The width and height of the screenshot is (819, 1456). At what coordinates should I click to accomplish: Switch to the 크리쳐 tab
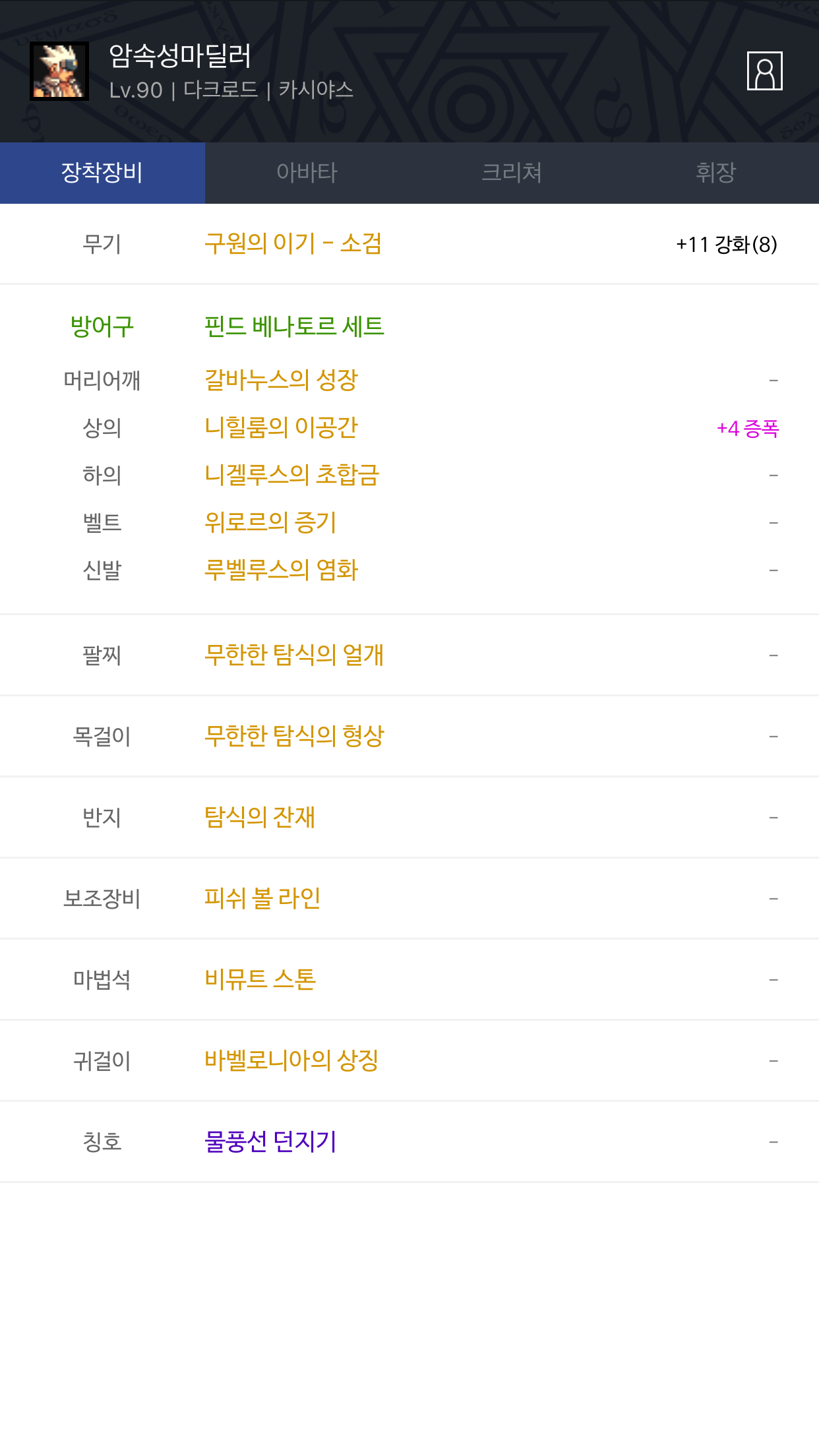[512, 173]
